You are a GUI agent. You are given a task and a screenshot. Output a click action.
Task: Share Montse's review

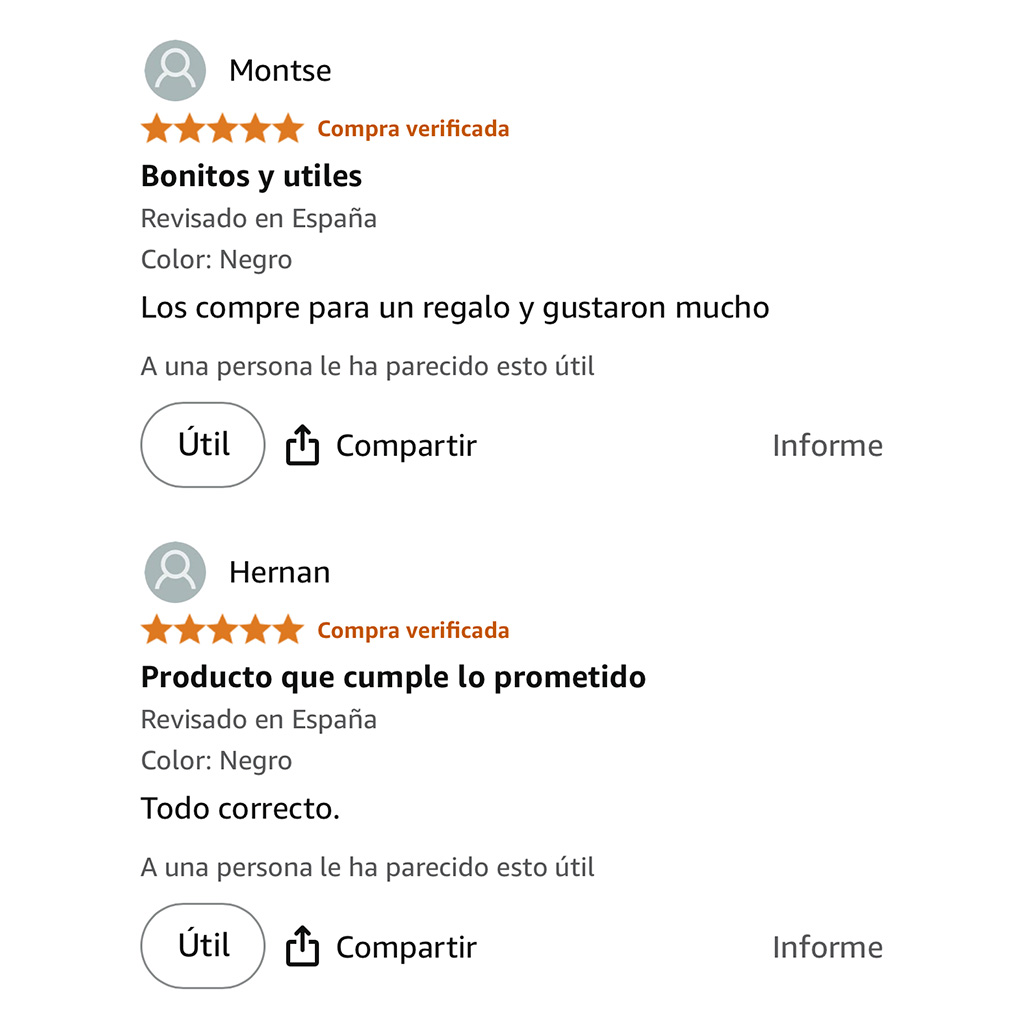(x=382, y=446)
